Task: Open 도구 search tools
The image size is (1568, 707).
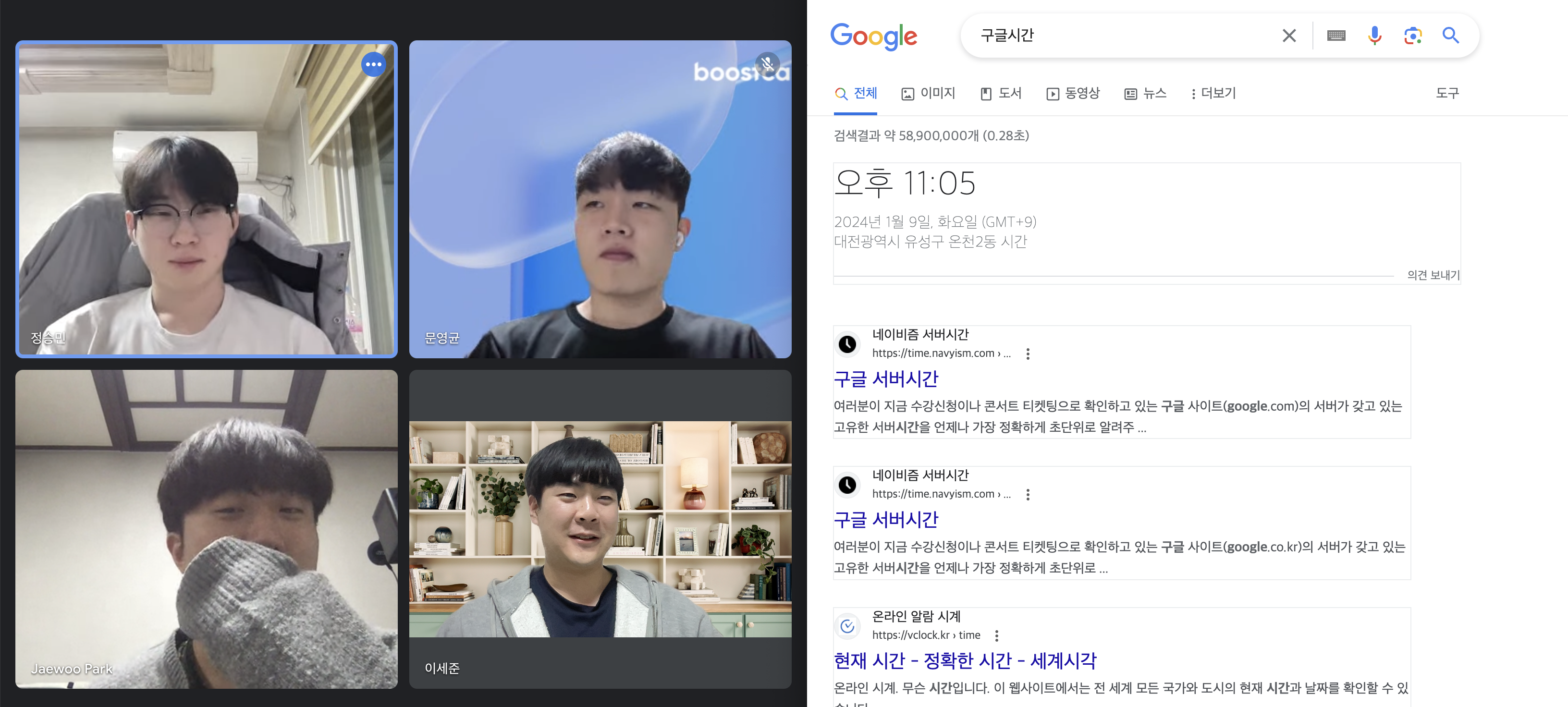Action: coord(1447,94)
